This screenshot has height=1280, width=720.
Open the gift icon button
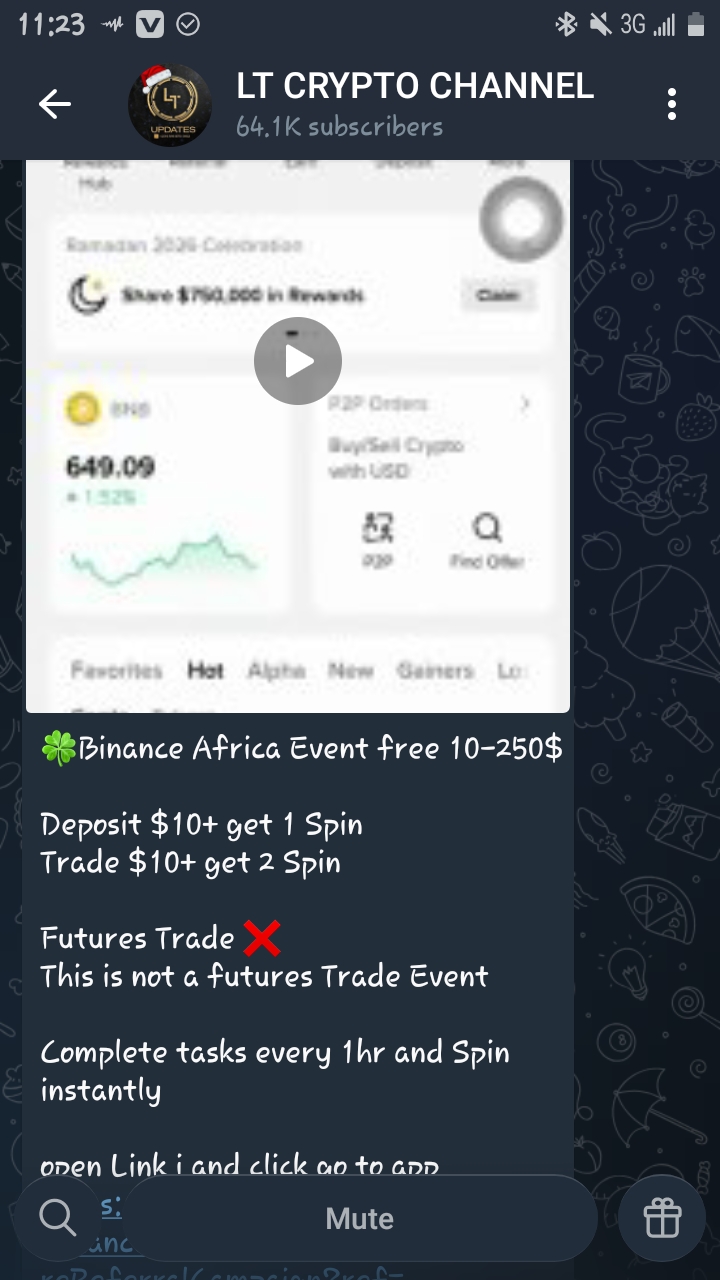click(662, 1219)
